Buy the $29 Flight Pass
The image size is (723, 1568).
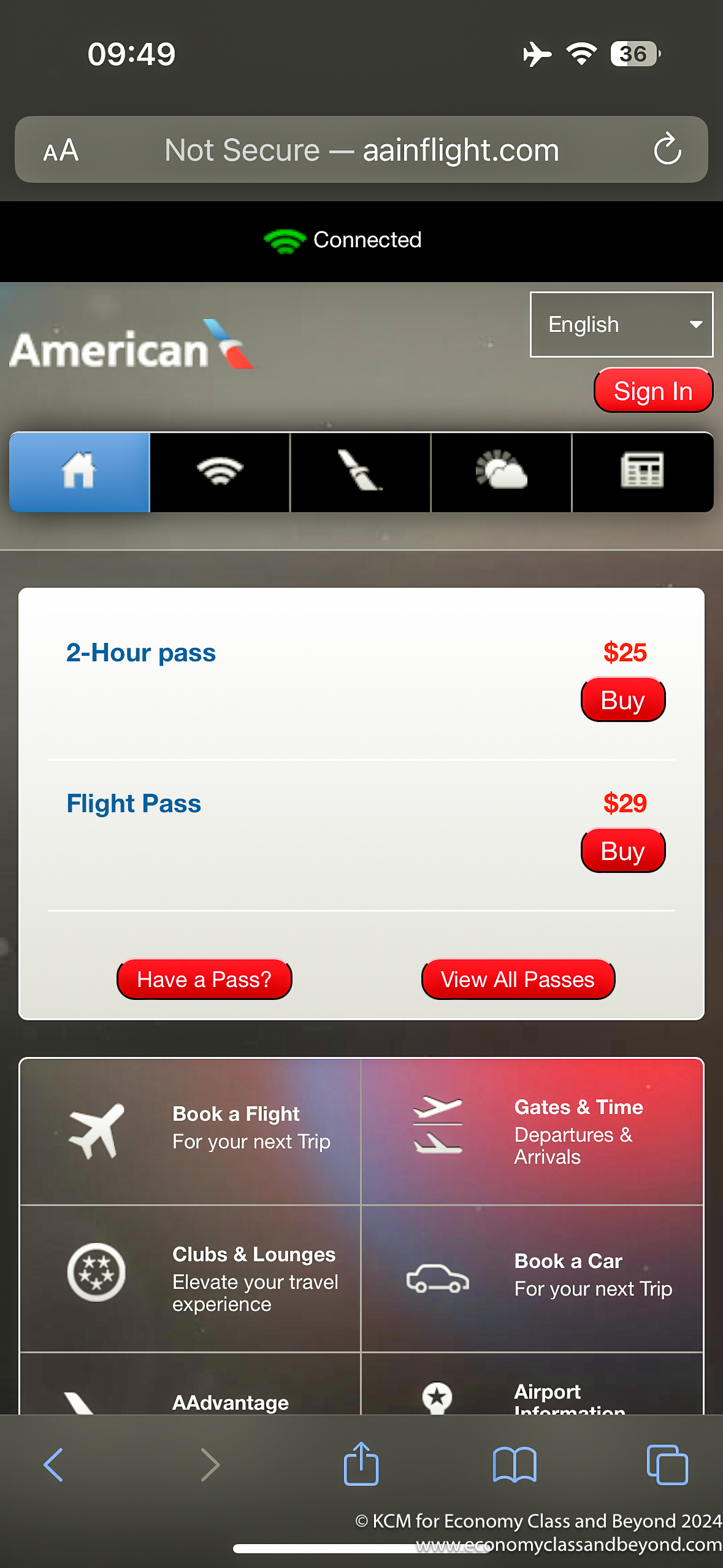[x=622, y=851]
